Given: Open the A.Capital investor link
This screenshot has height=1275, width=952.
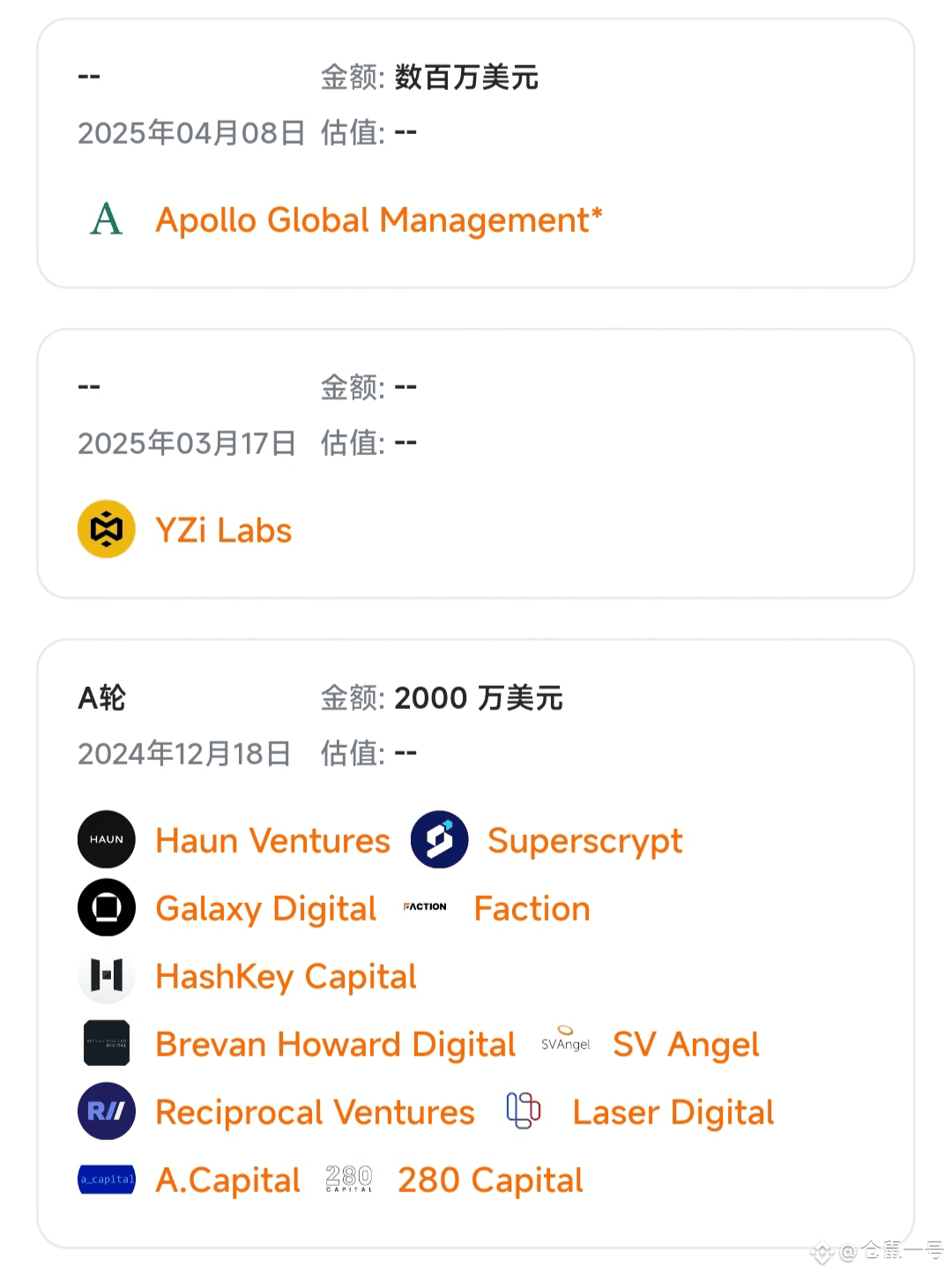Looking at the screenshot, I should pos(227,1181).
